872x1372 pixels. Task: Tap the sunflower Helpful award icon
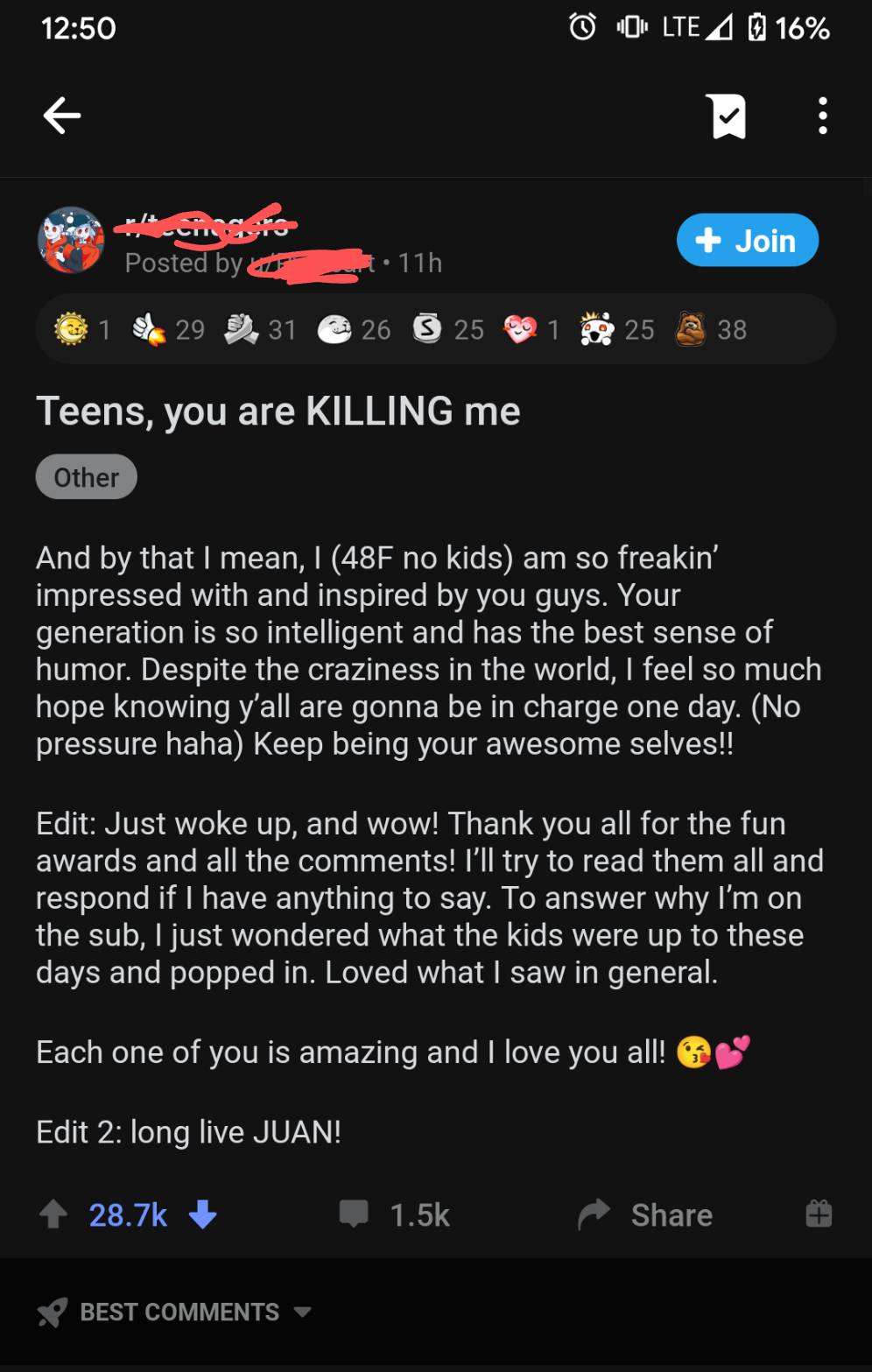coord(72,329)
